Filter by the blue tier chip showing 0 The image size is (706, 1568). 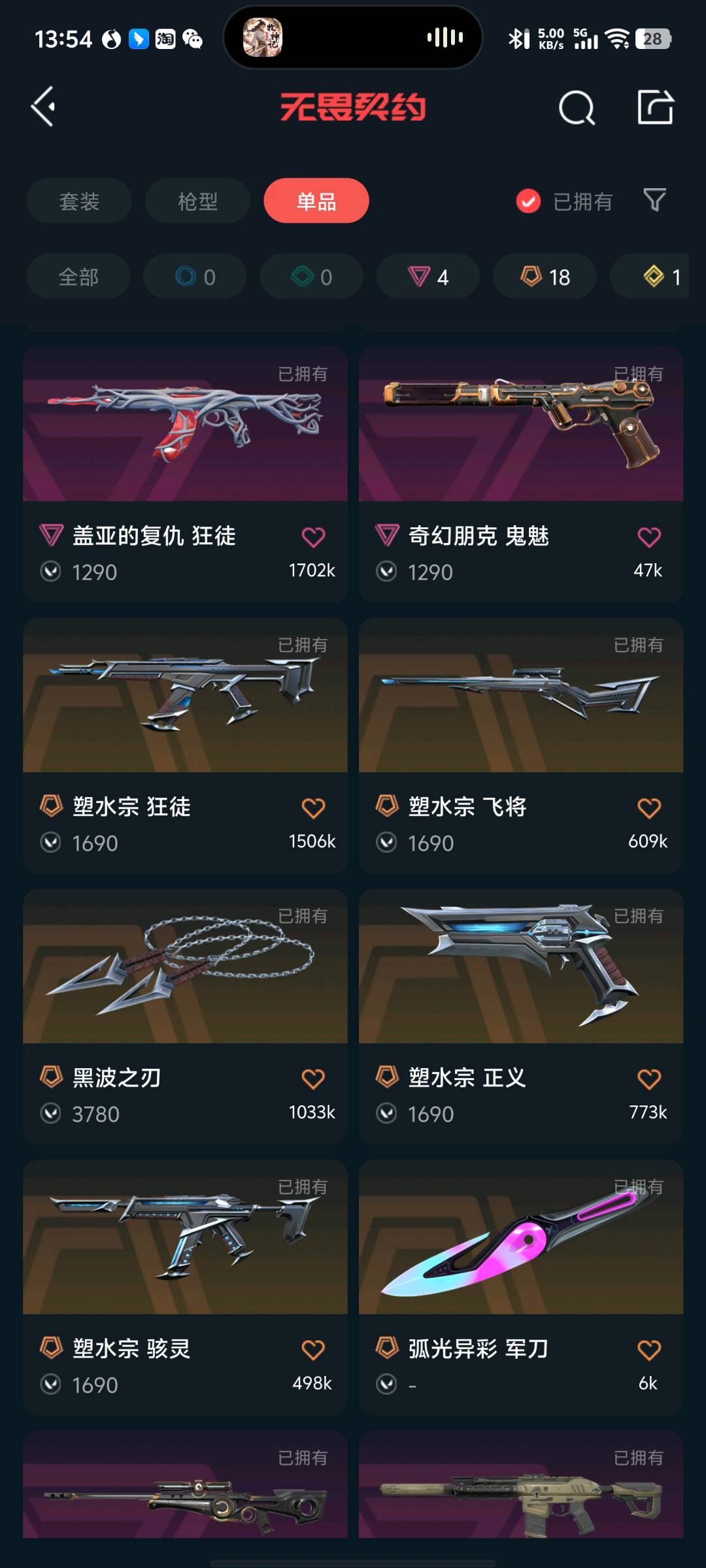tap(195, 277)
